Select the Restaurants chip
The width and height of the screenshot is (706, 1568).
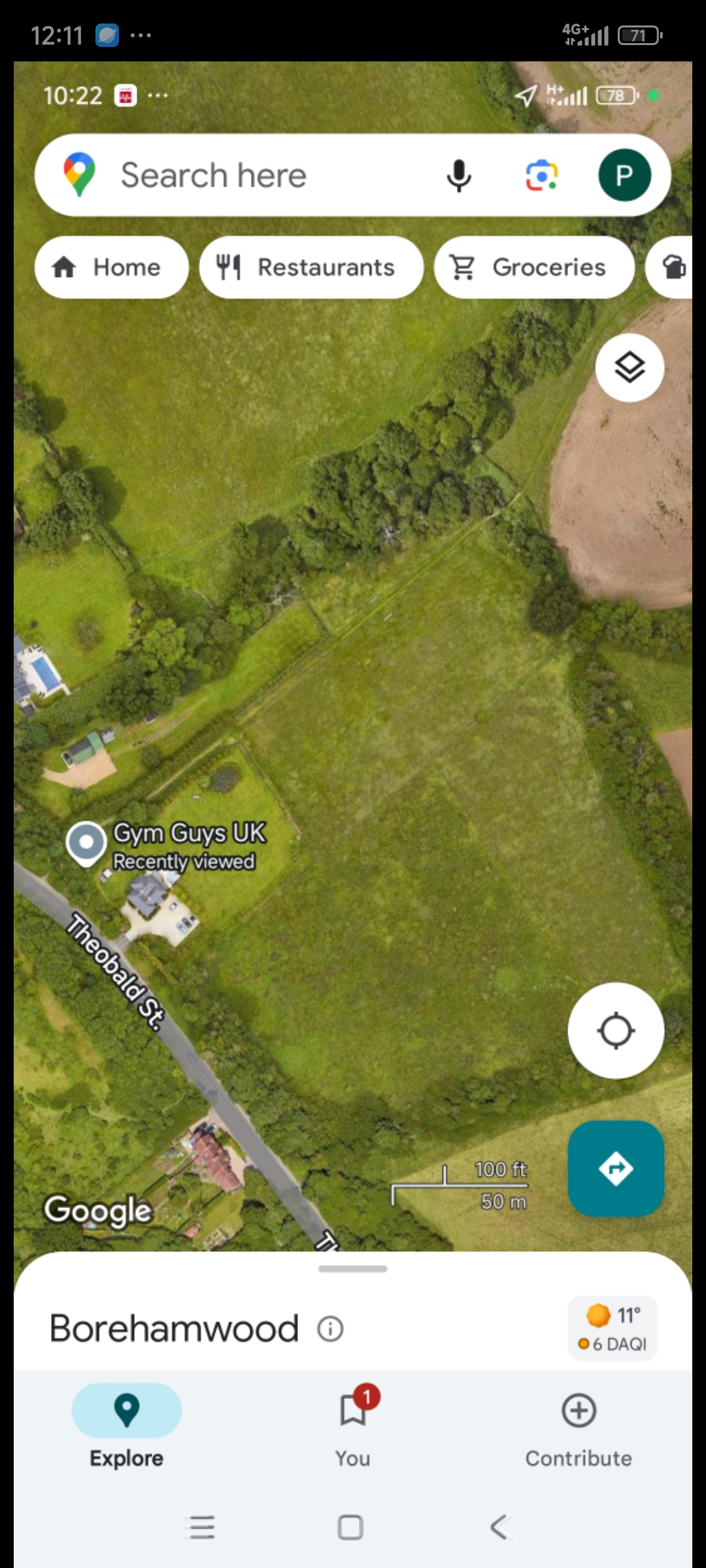click(x=311, y=267)
